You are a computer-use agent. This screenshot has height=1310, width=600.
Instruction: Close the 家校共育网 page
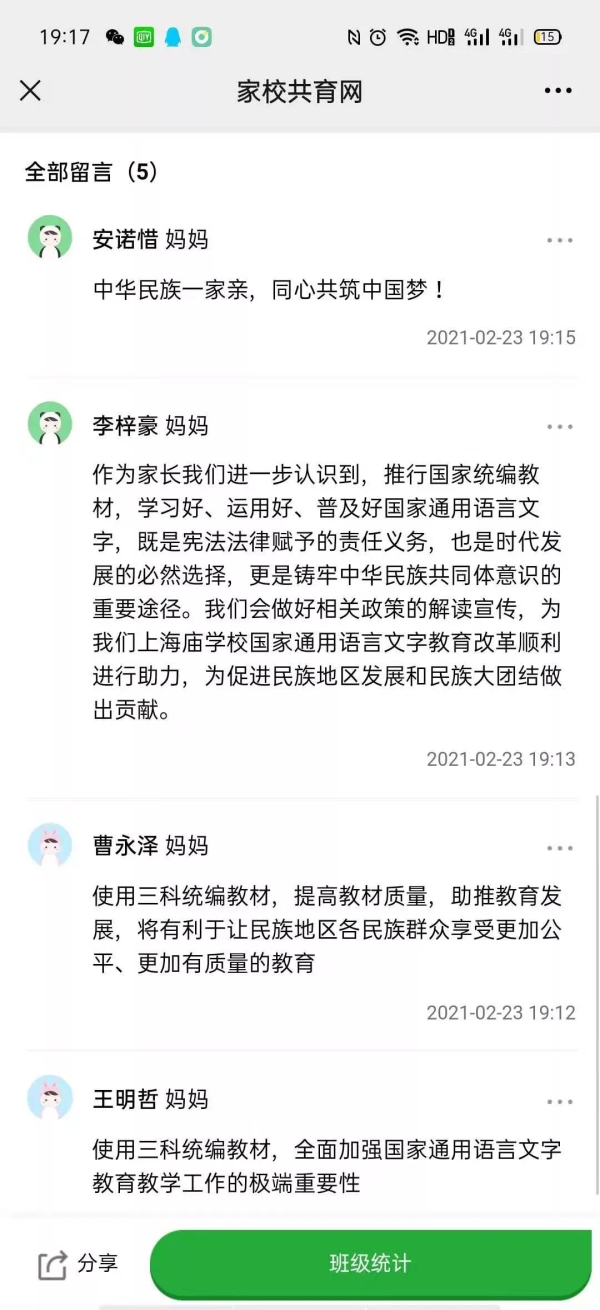tap(31, 91)
